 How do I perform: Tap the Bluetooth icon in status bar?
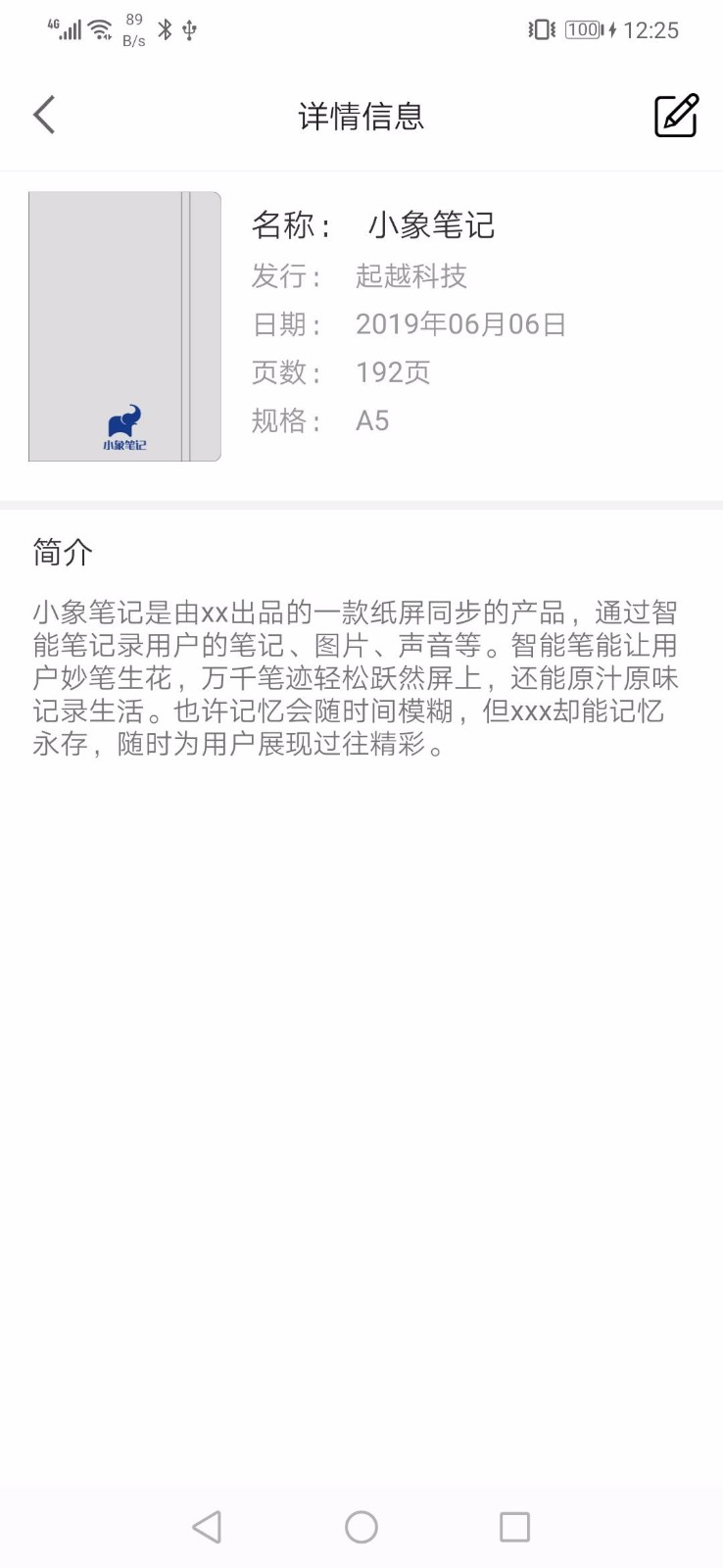point(165,28)
